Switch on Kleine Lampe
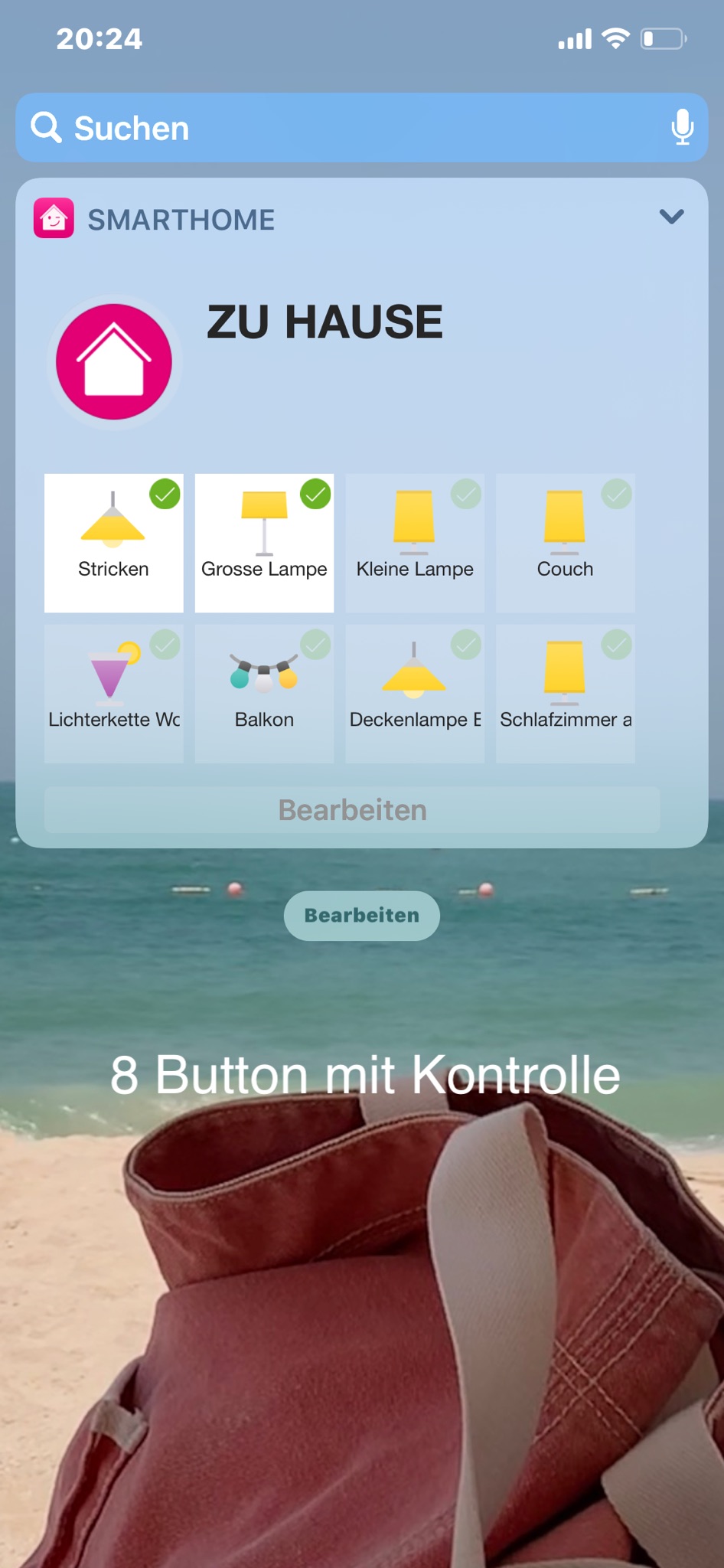This screenshot has width=724, height=1568. (x=415, y=543)
